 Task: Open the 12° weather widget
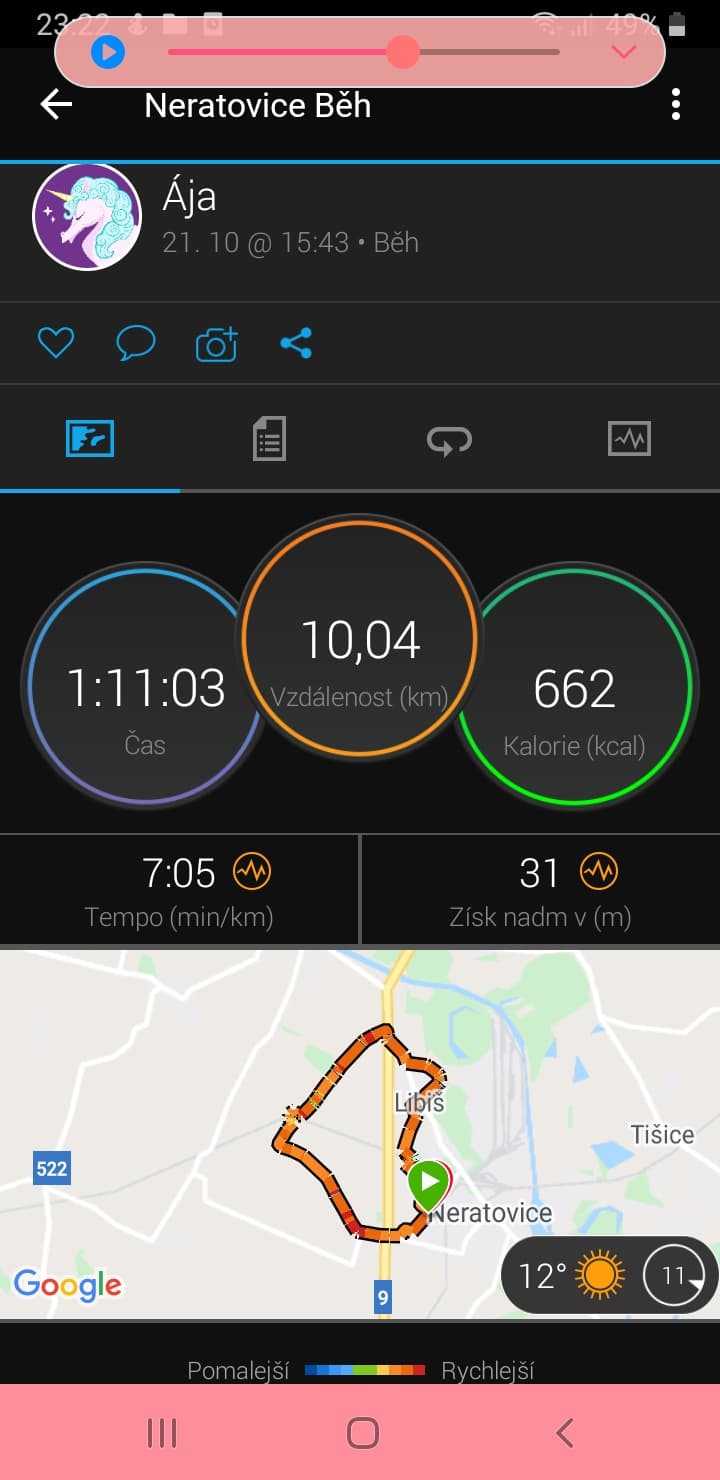coord(609,1275)
